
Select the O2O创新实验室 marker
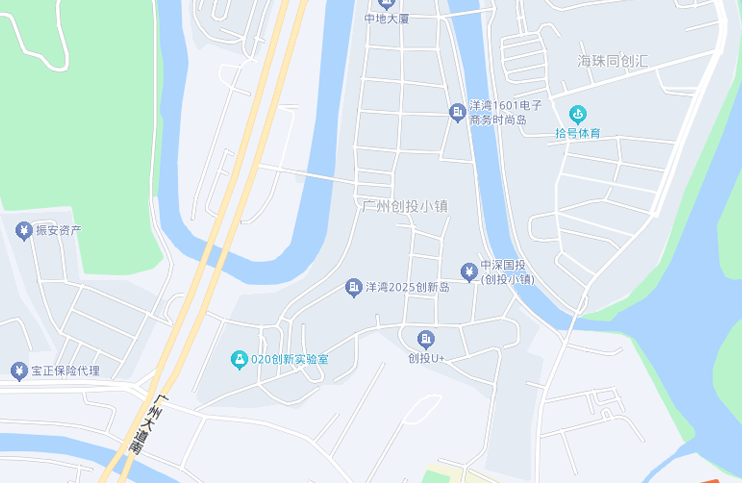[x=239, y=359]
